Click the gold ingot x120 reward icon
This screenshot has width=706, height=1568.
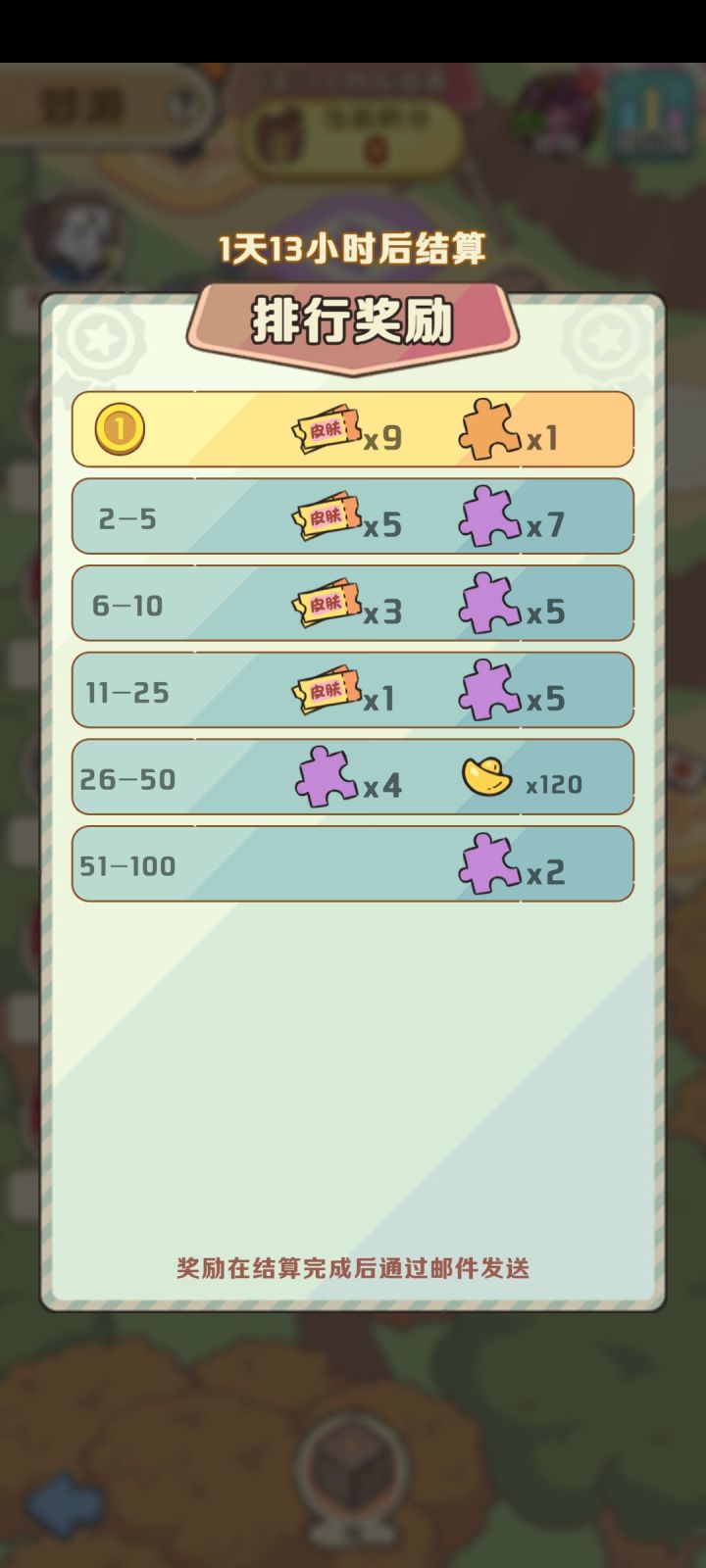coord(485,777)
